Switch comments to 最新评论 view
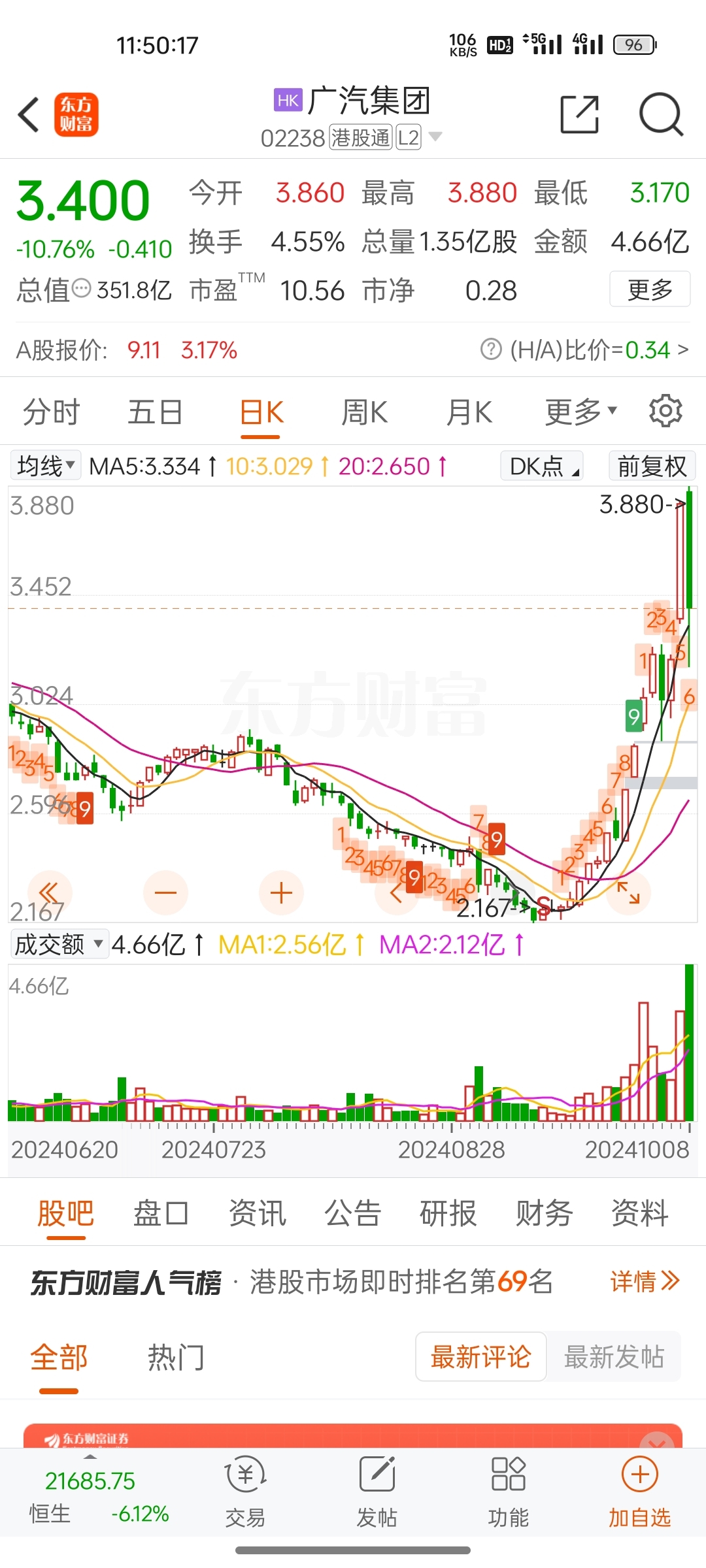The width and height of the screenshot is (706, 1568). click(x=480, y=1357)
